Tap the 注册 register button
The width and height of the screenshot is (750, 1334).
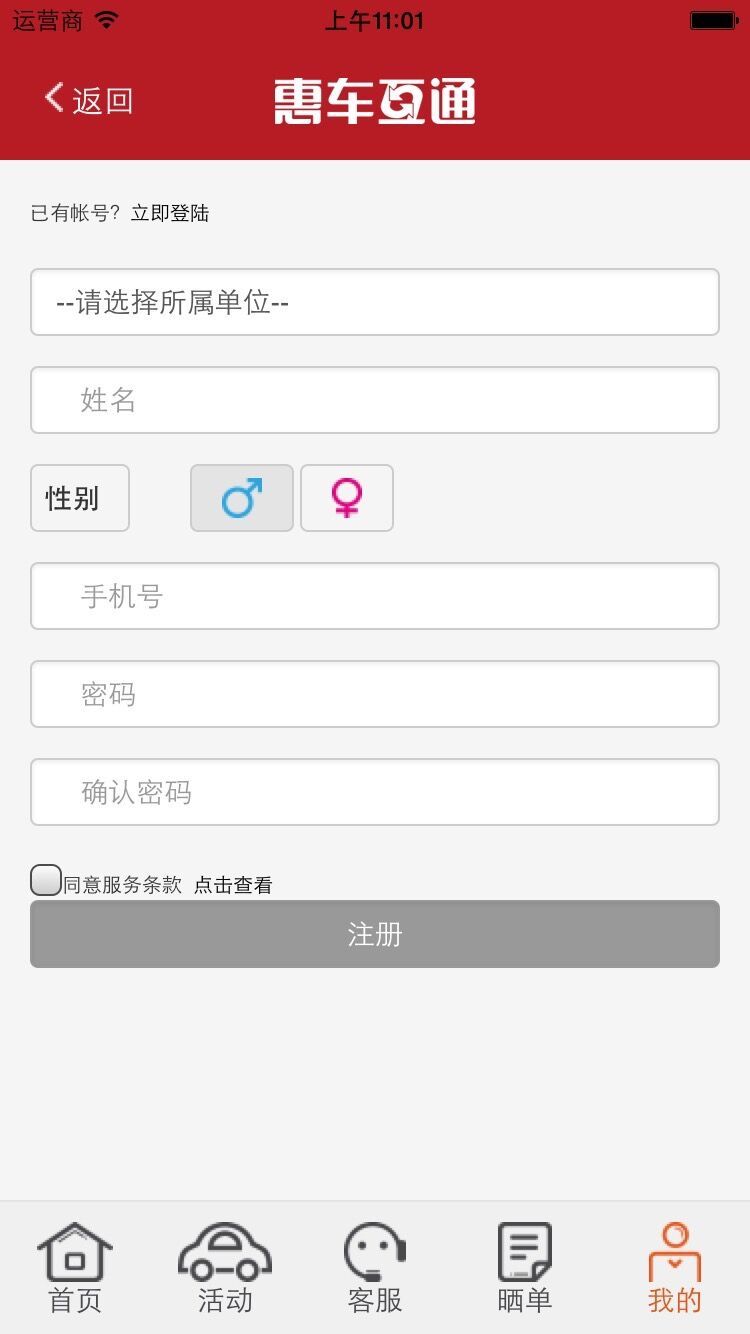[375, 934]
